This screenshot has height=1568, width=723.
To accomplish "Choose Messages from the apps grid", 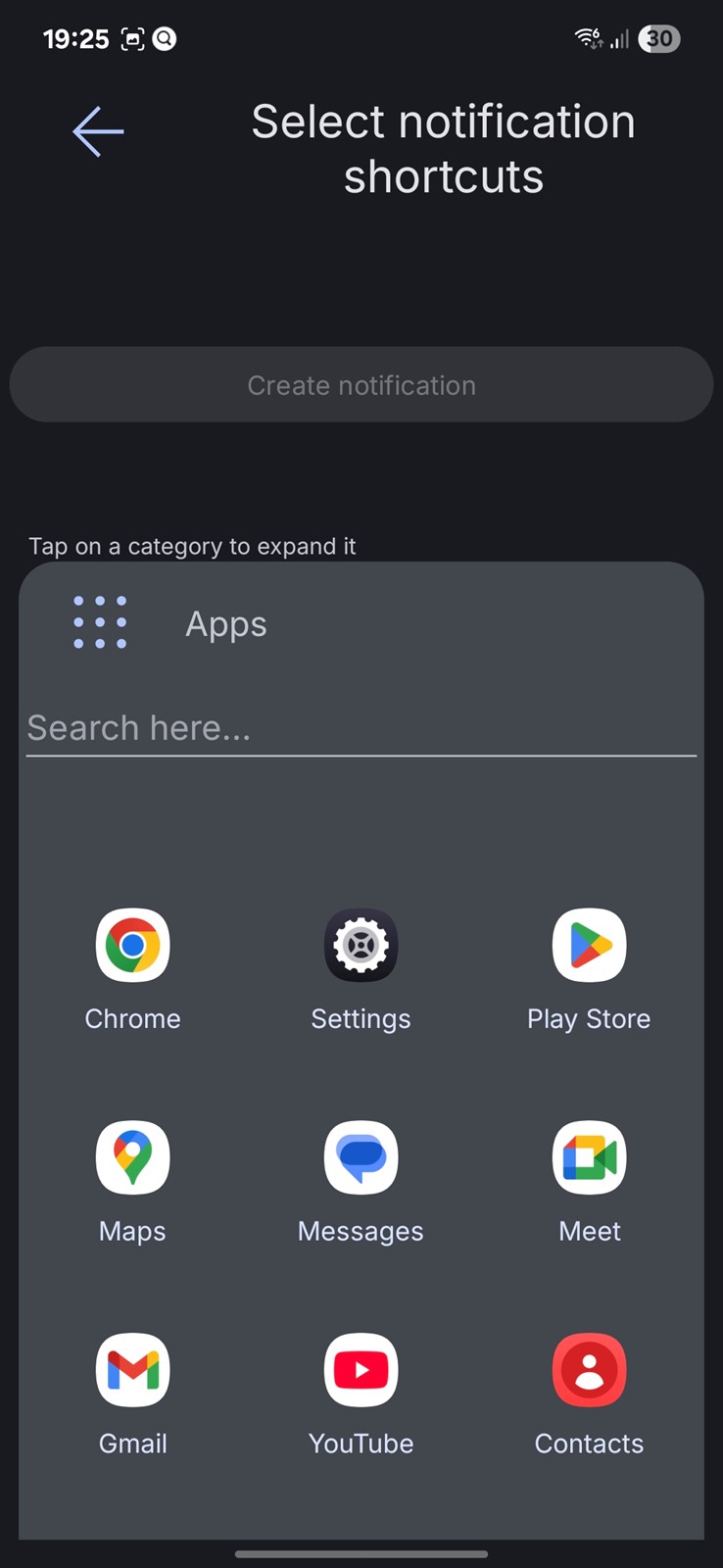I will (x=361, y=1183).
